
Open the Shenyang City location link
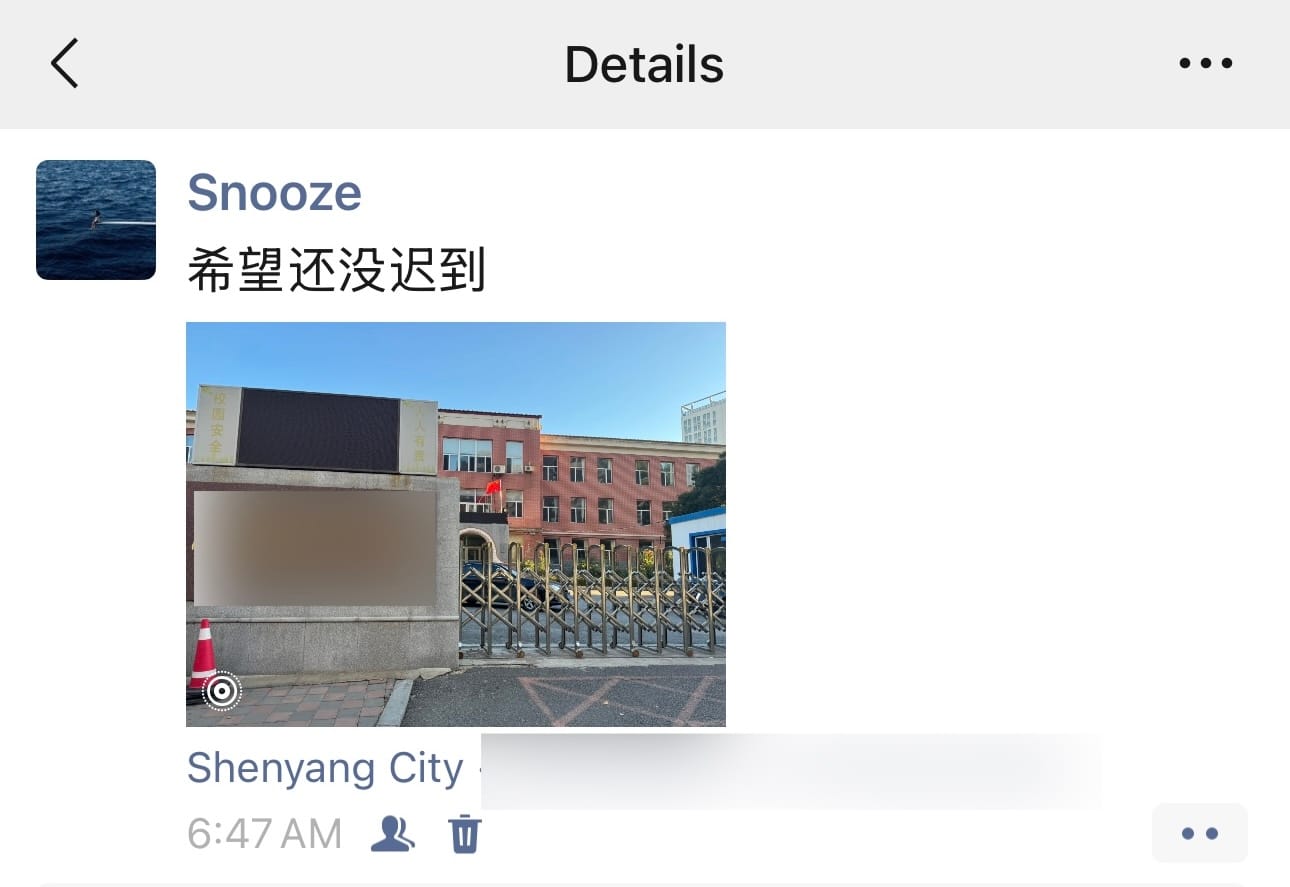click(325, 768)
